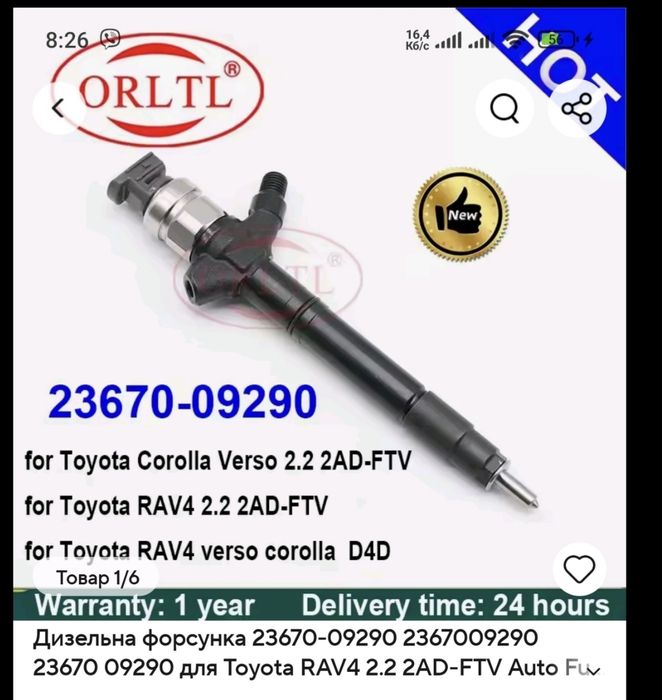Go back using the arrow icon
Screen dimensions: 662x700
(x=57, y=109)
